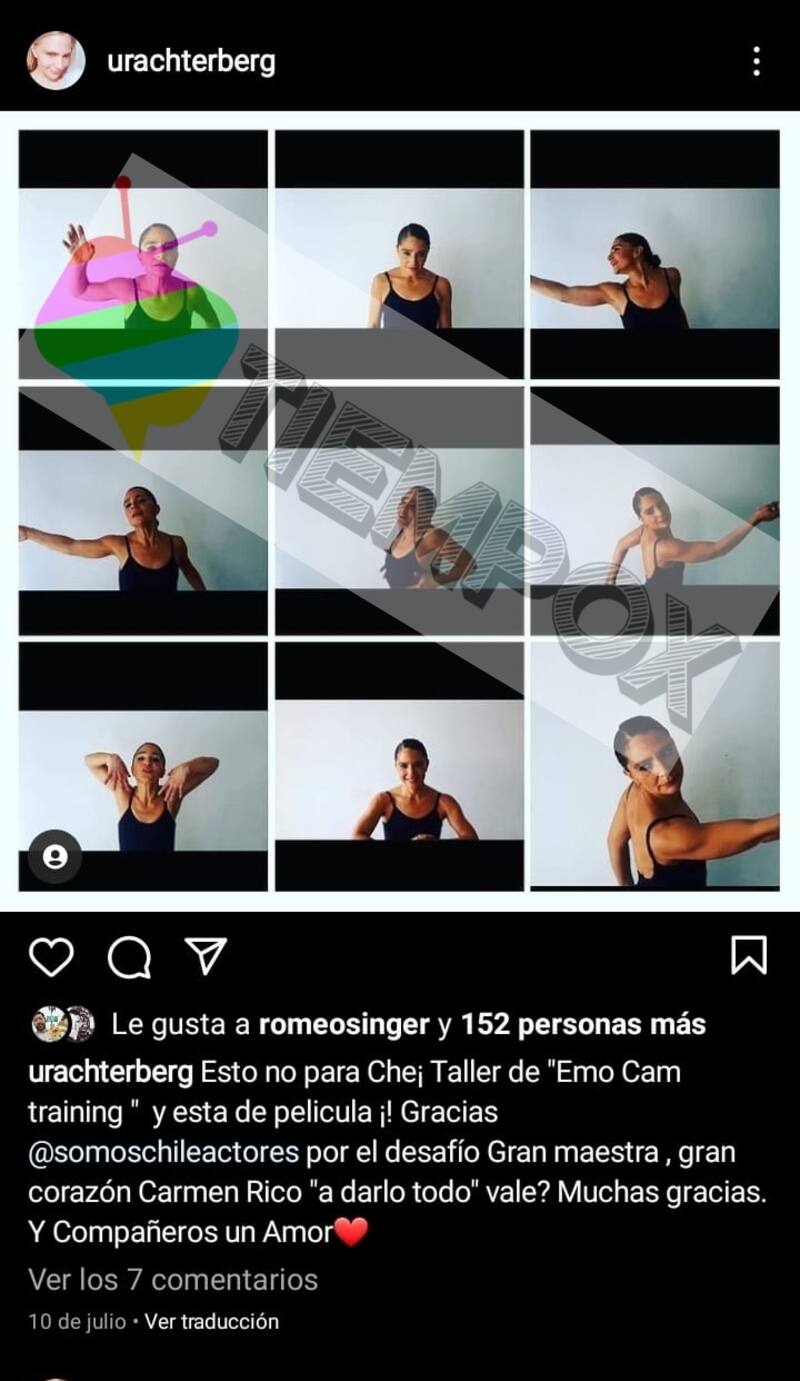Open the urachterberg profile picture in the header

(x=56, y=61)
